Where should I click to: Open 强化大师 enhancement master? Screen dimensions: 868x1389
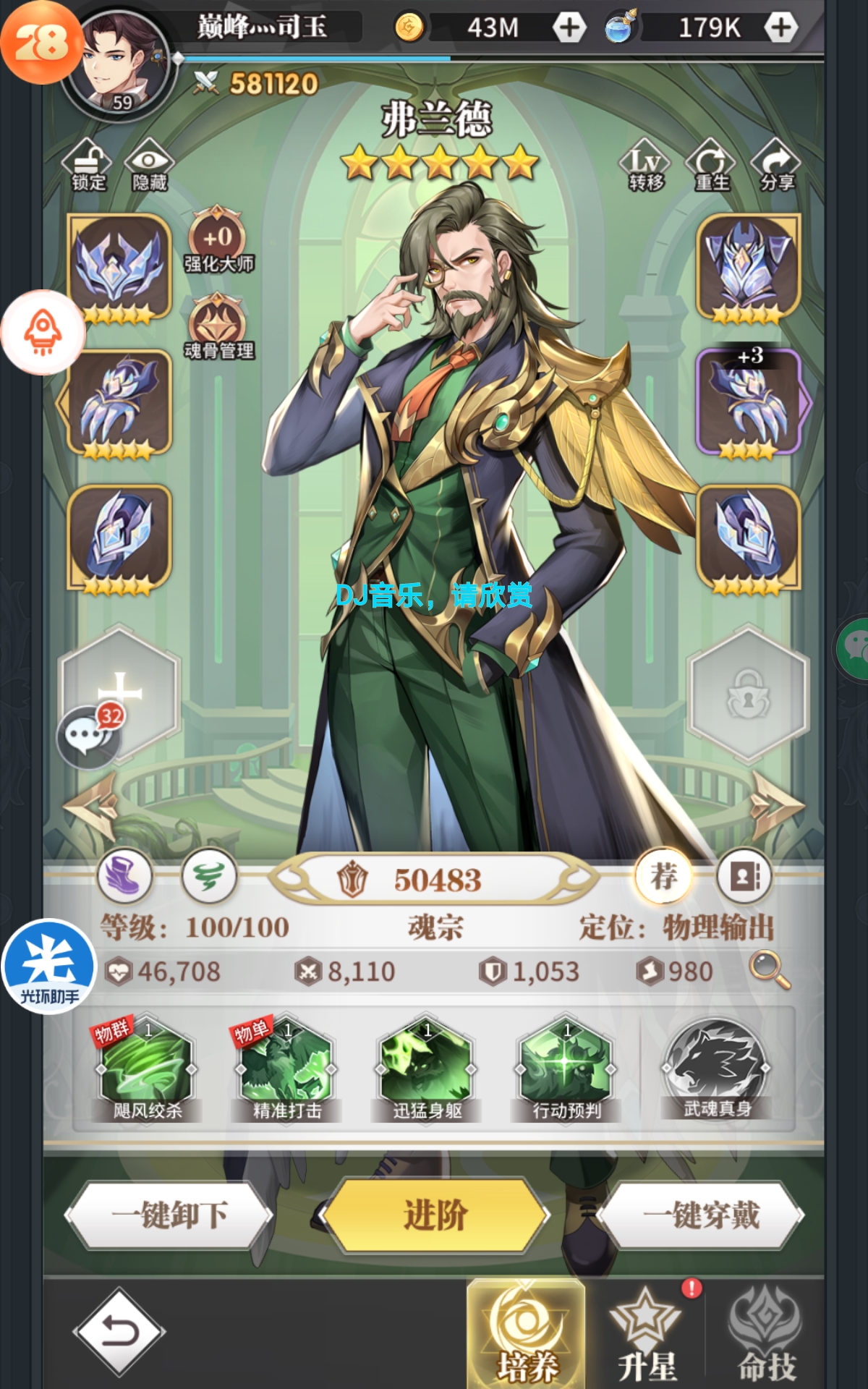click(x=218, y=241)
